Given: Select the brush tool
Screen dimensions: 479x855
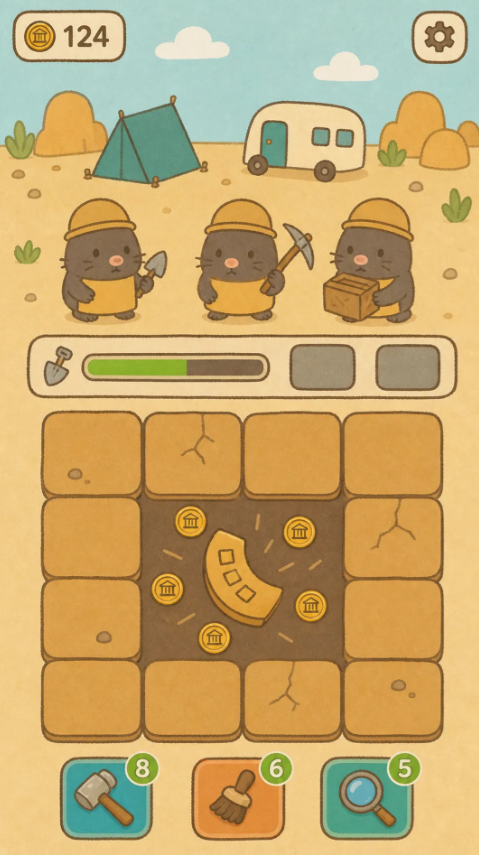Looking at the screenshot, I should pos(238,798).
